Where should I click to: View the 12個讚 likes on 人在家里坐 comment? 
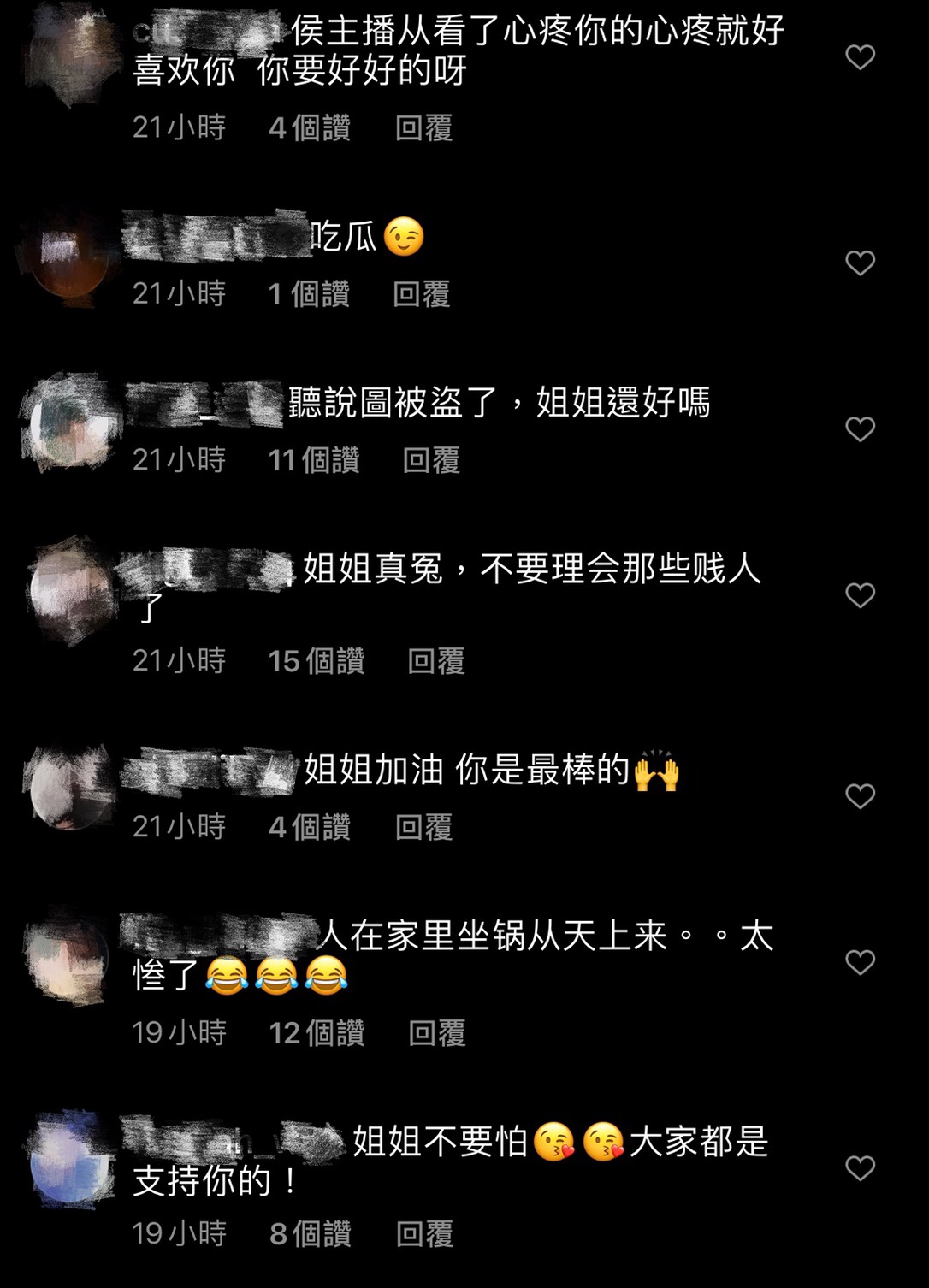(317, 1033)
